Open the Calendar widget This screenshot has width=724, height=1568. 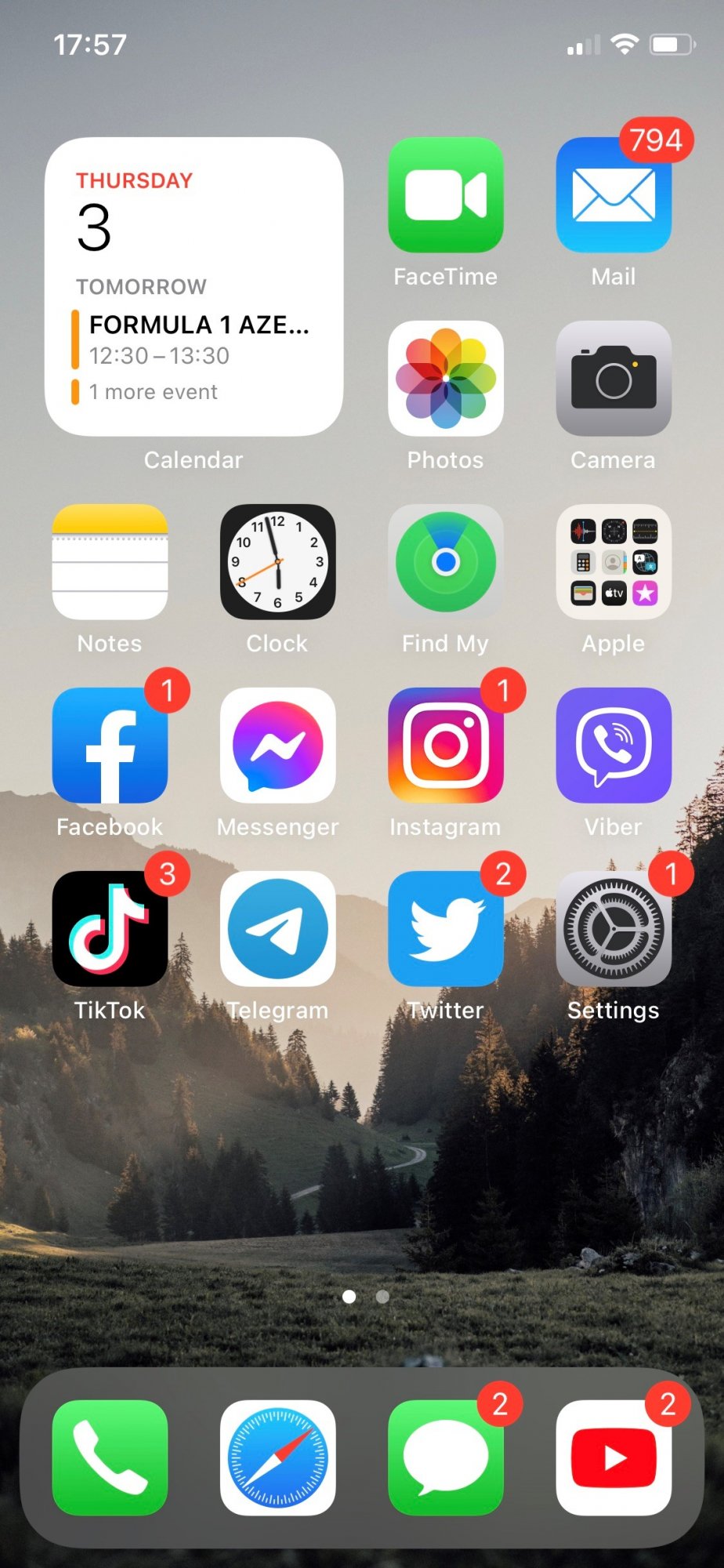(194, 287)
